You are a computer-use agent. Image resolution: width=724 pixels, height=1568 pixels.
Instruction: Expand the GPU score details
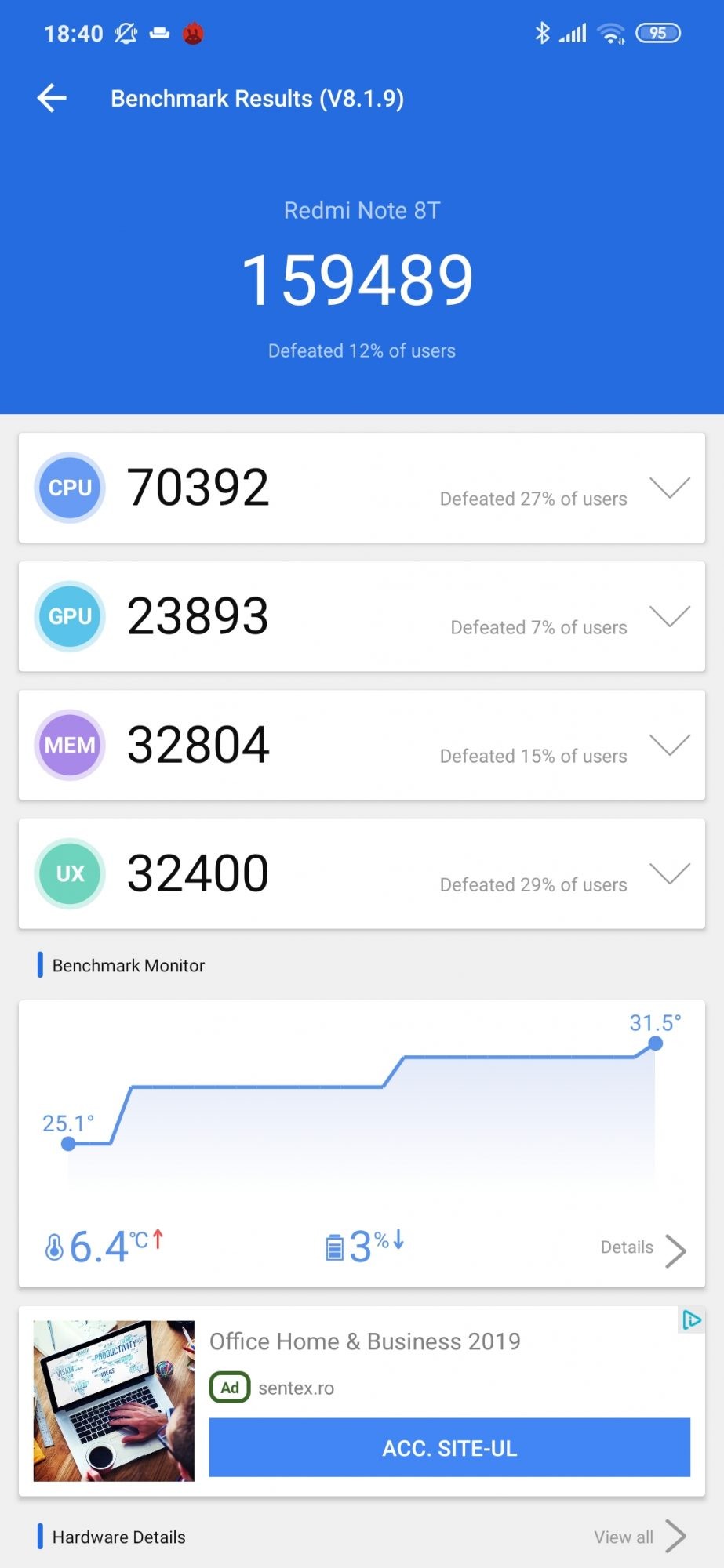tap(670, 616)
